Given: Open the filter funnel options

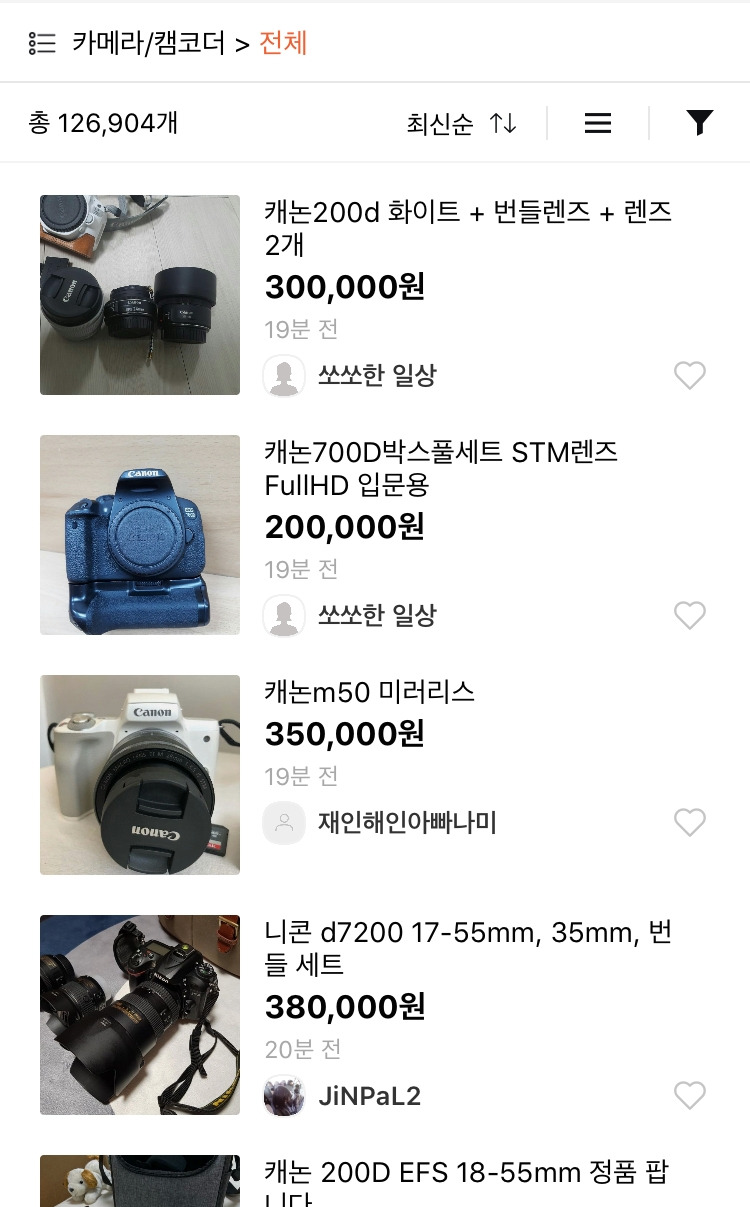Looking at the screenshot, I should [700, 123].
